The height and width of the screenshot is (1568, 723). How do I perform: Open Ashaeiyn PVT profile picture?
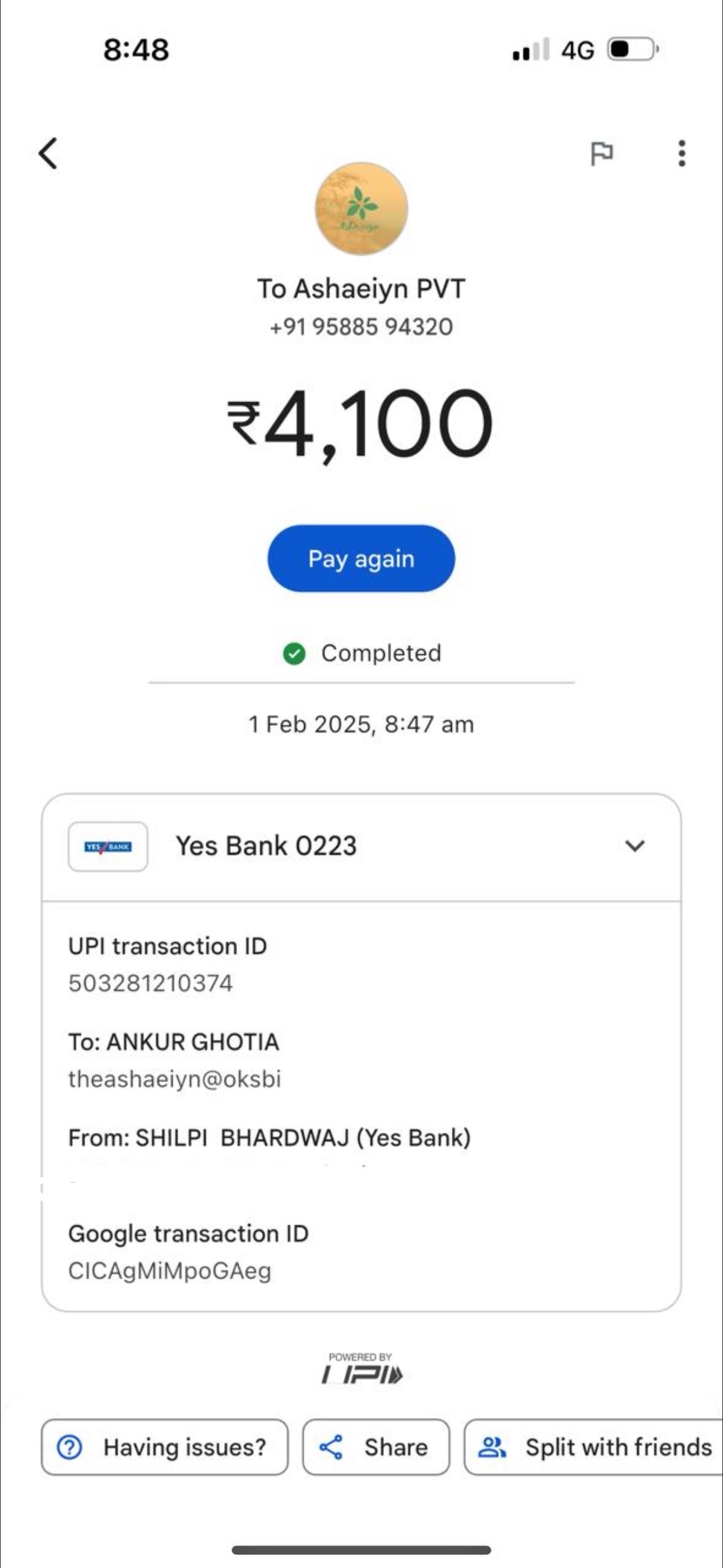361,209
